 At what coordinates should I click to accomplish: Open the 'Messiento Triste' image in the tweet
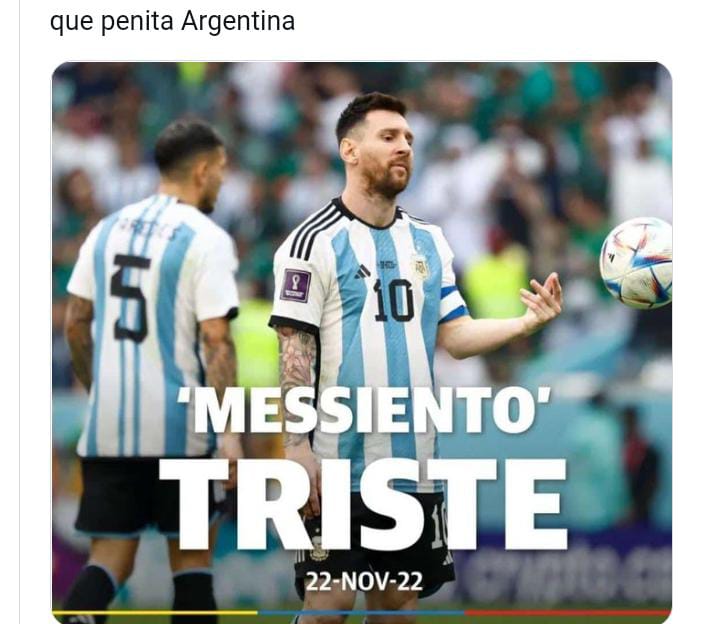[x=361, y=342]
